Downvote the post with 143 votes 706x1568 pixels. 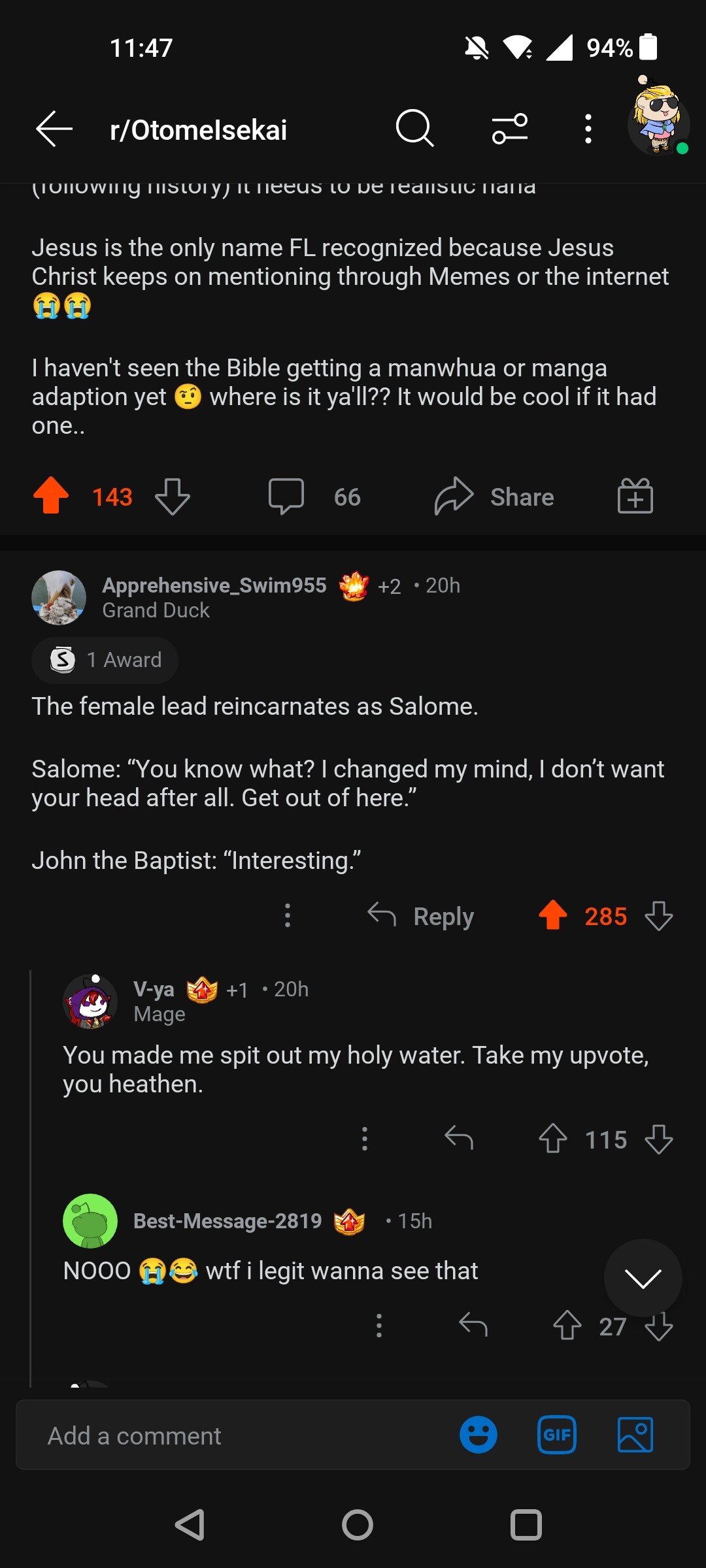tap(173, 497)
